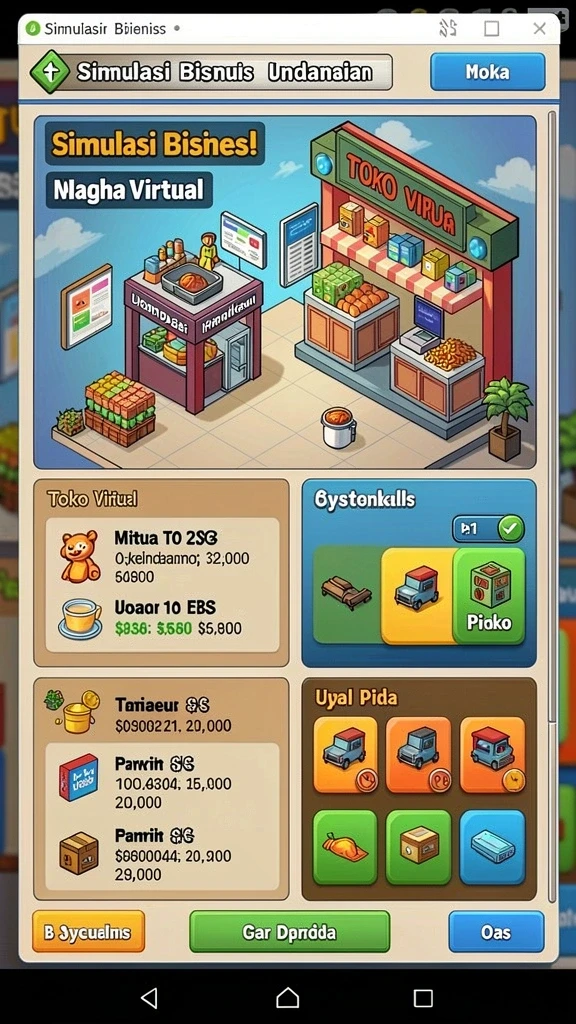The image size is (576, 1024).
Task: Tap the green Gar Dpndda button
Action: (289, 932)
